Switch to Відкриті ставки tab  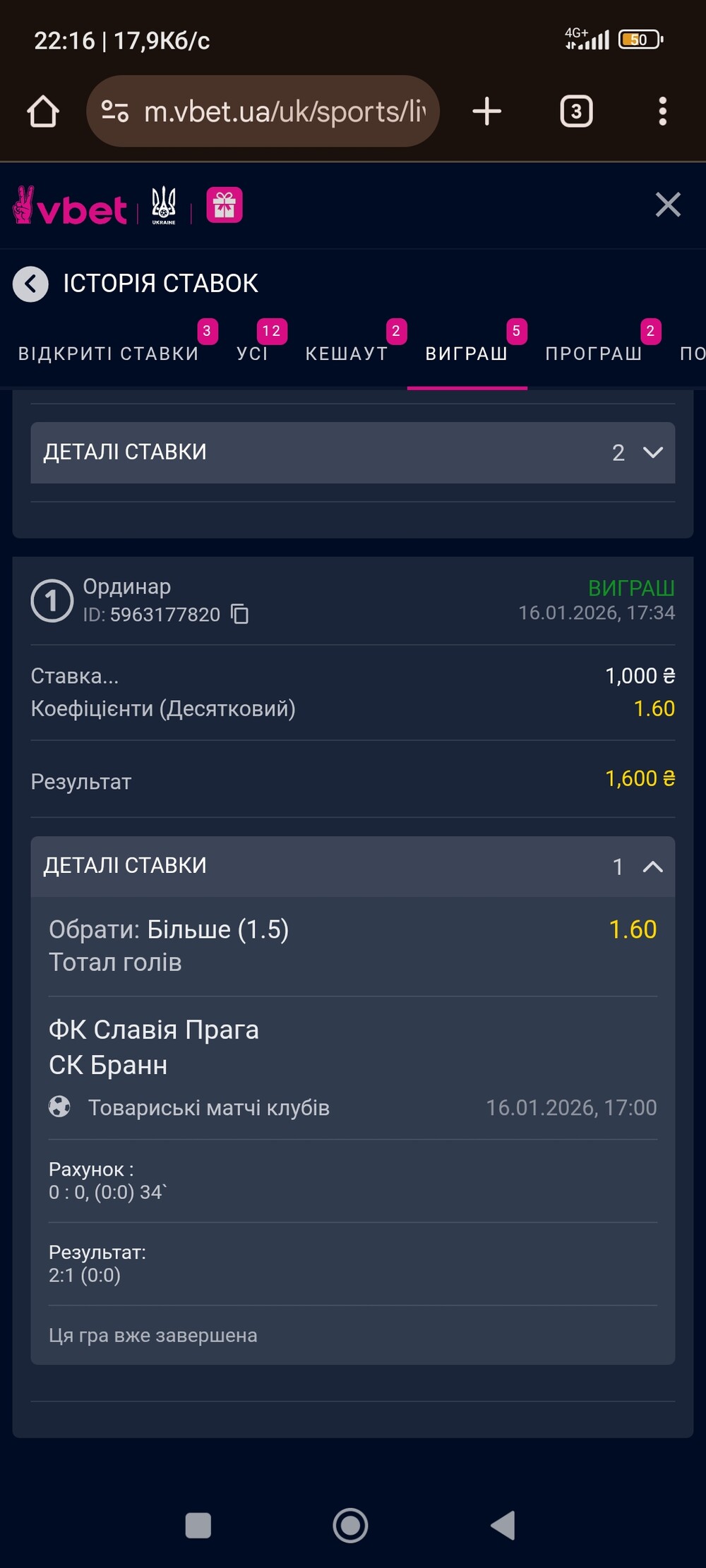[x=109, y=353]
